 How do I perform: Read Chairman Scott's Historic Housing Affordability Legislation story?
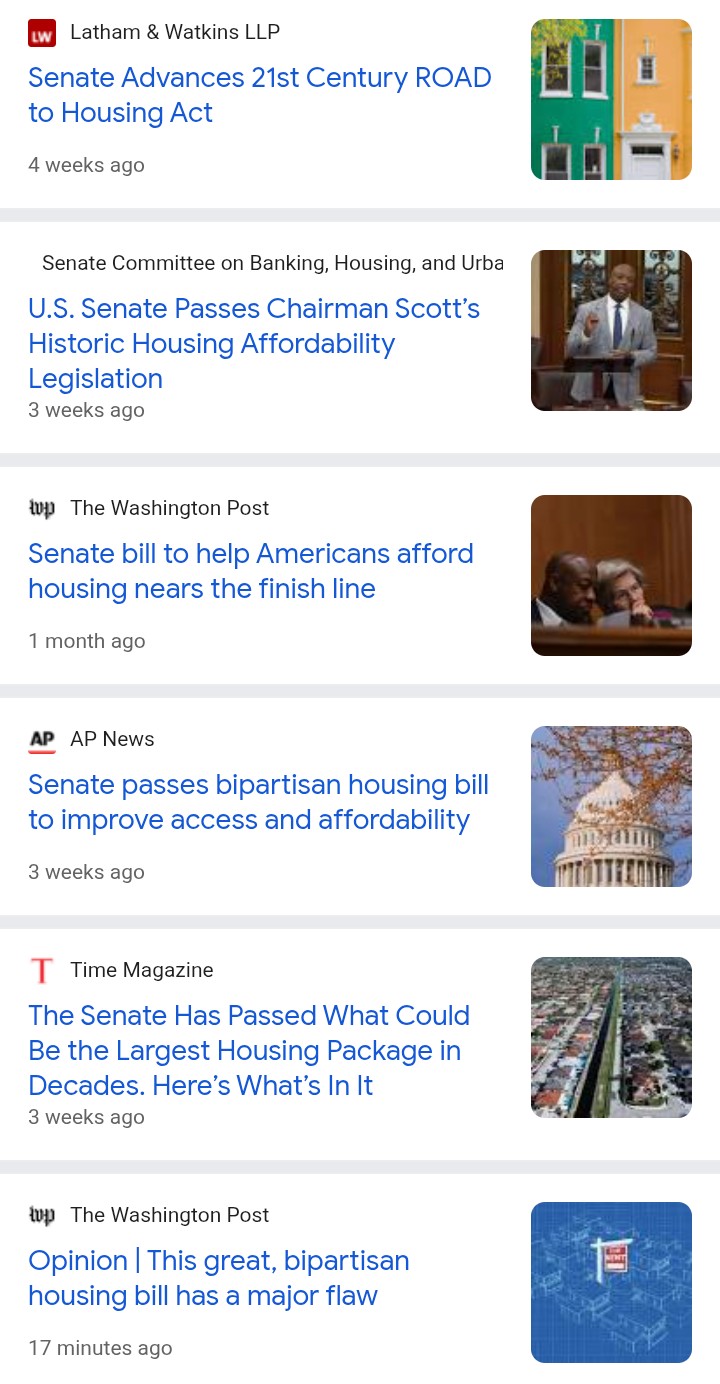tap(254, 343)
